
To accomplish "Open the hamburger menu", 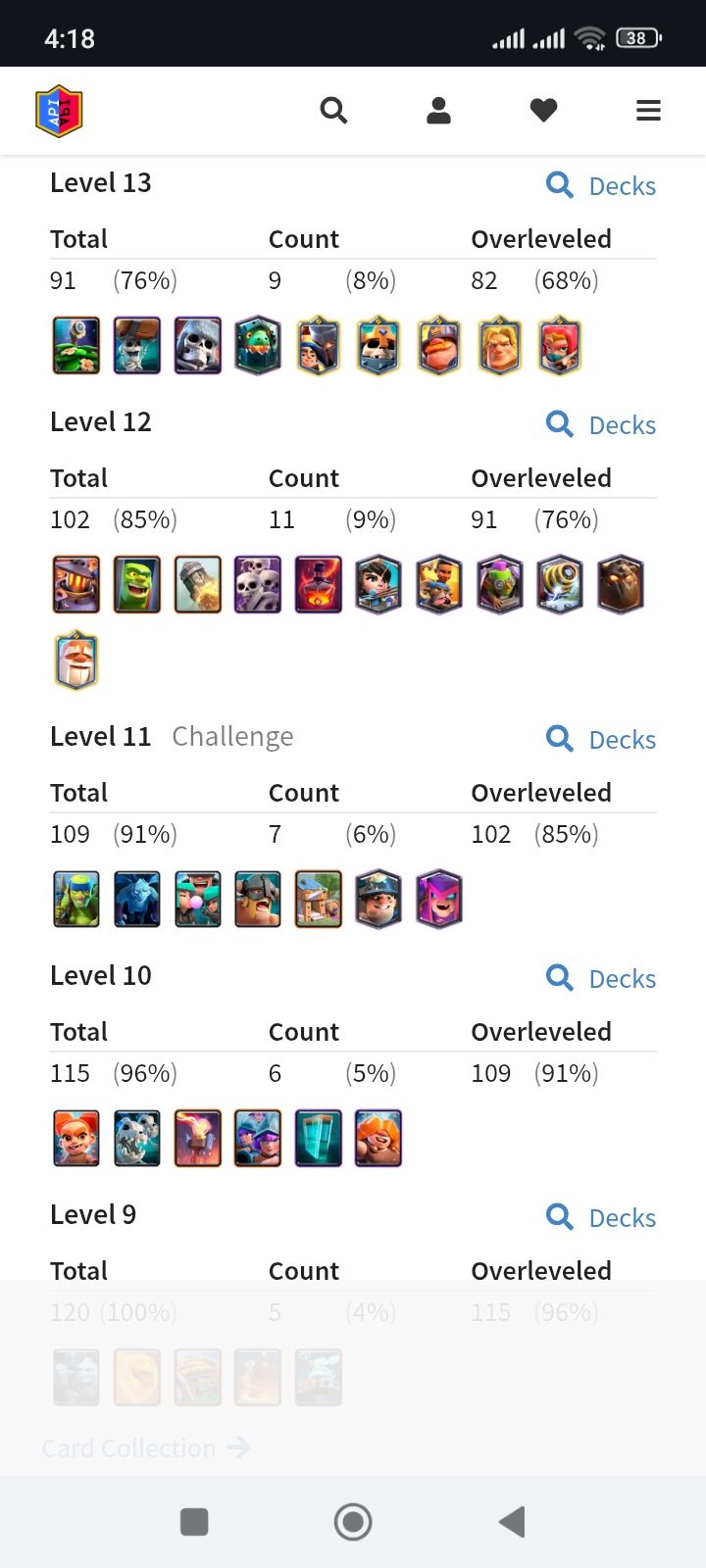I will (648, 111).
